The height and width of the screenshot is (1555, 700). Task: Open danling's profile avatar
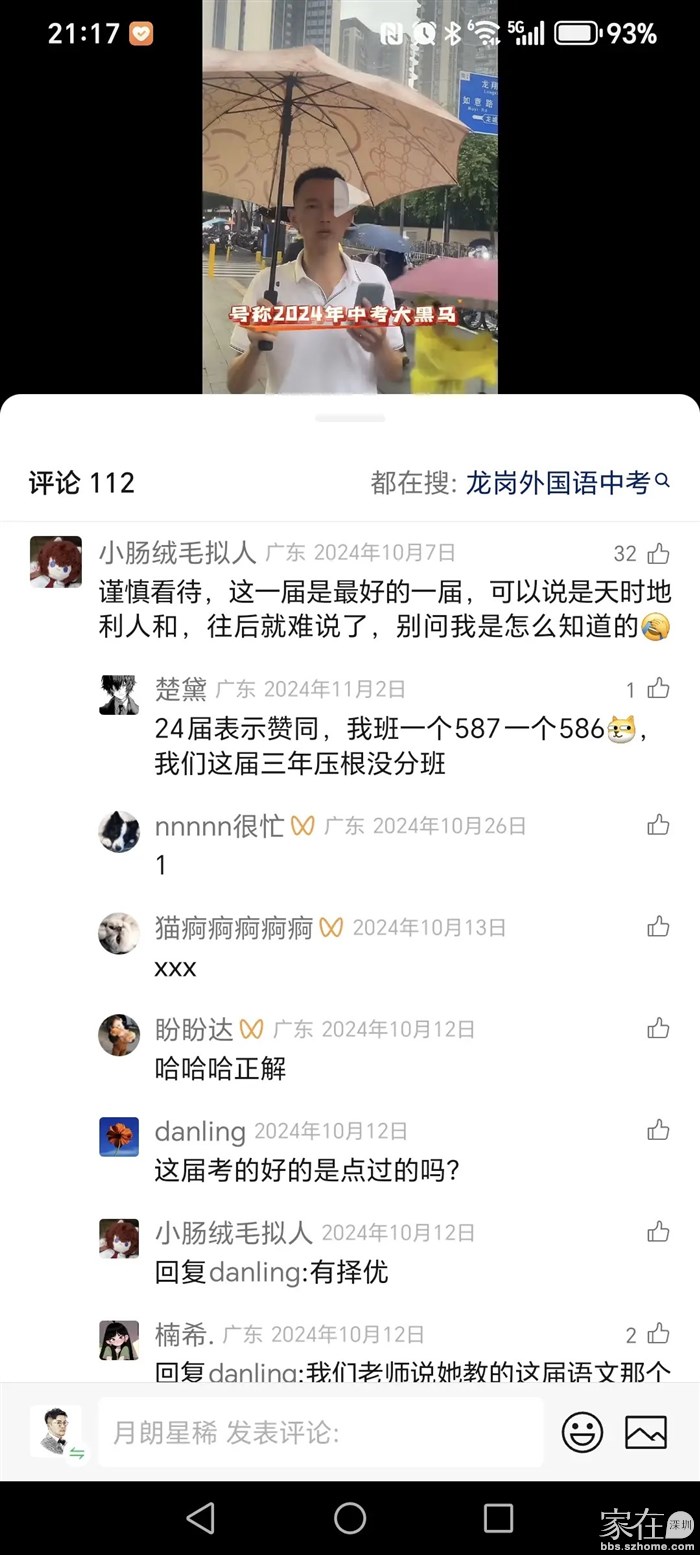[x=119, y=1137]
